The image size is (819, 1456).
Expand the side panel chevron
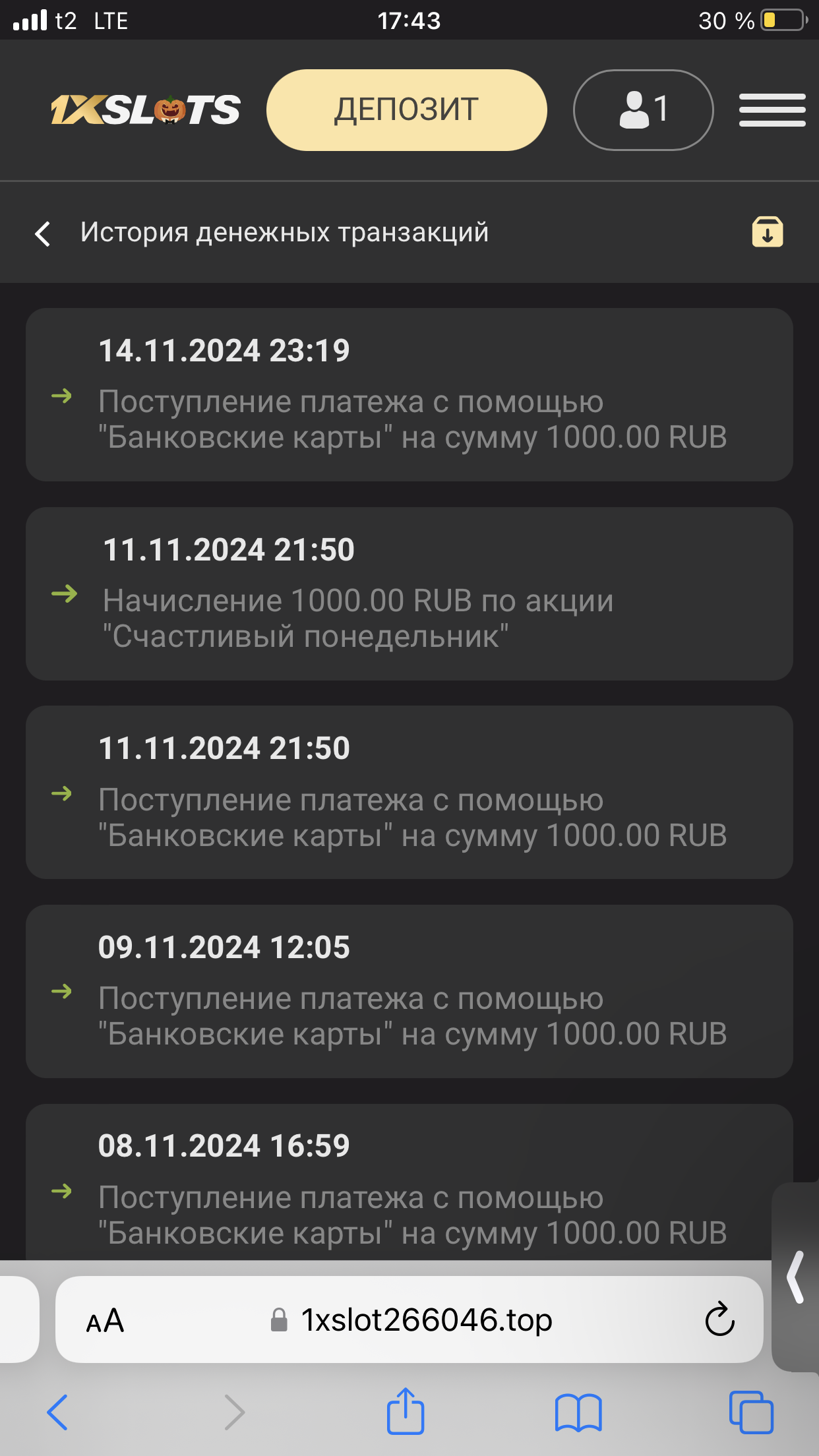(x=796, y=1277)
